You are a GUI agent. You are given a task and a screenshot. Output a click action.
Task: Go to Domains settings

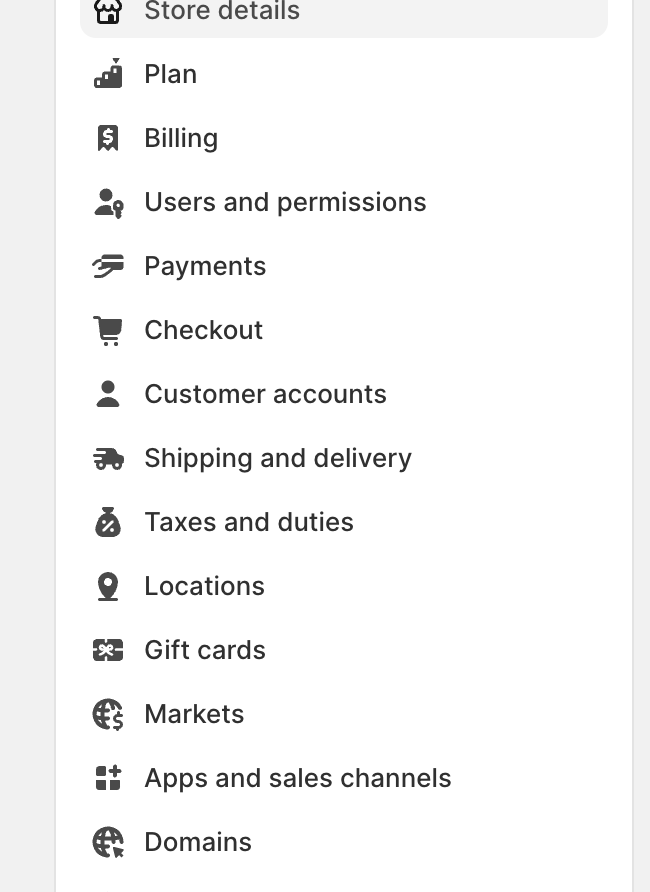click(x=198, y=842)
